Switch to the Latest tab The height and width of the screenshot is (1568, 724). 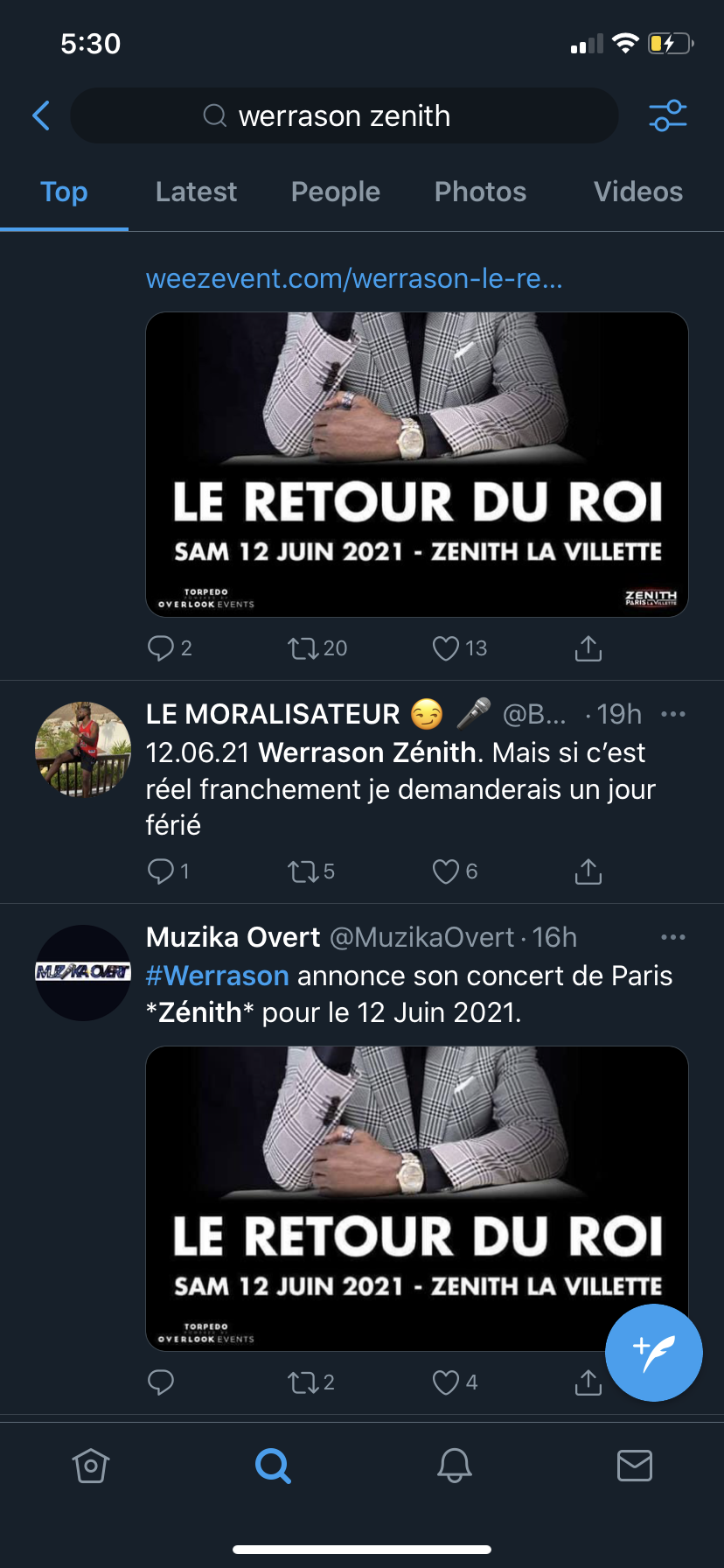pos(196,192)
